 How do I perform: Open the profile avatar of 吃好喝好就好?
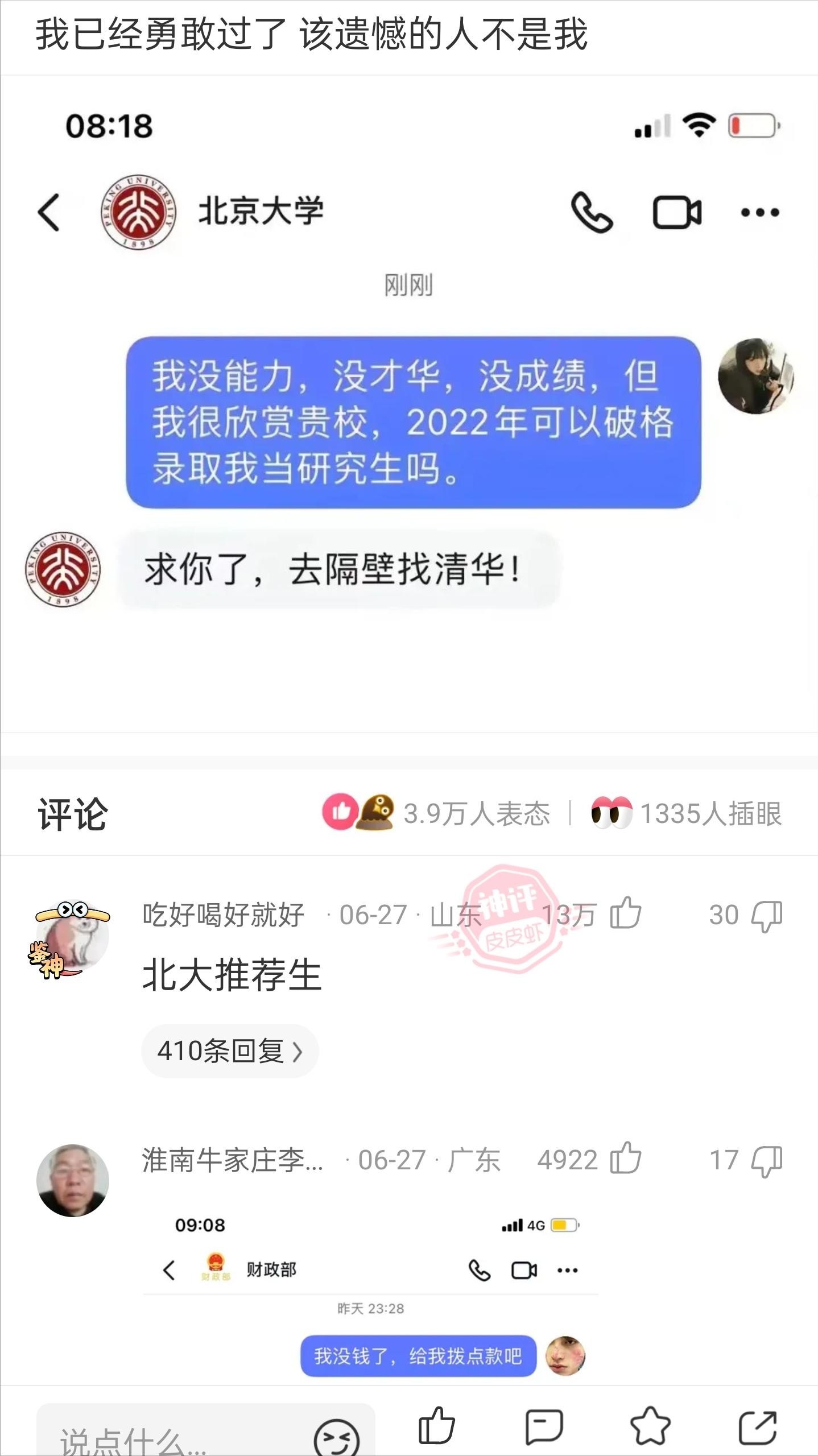point(72,937)
